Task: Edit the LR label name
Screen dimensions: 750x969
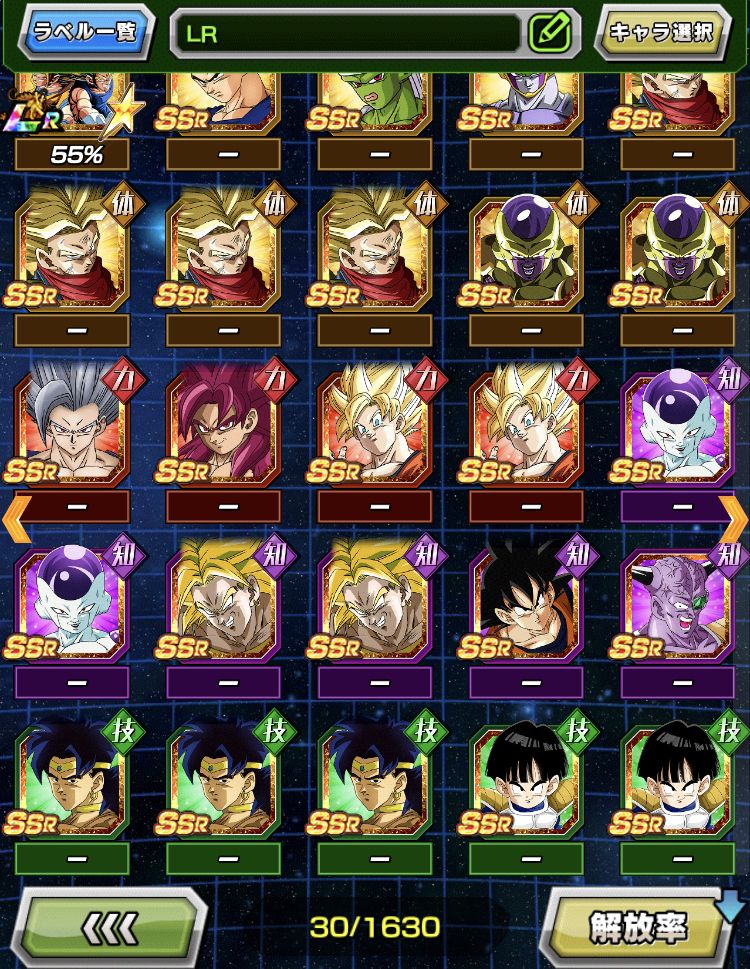Action: tap(549, 33)
